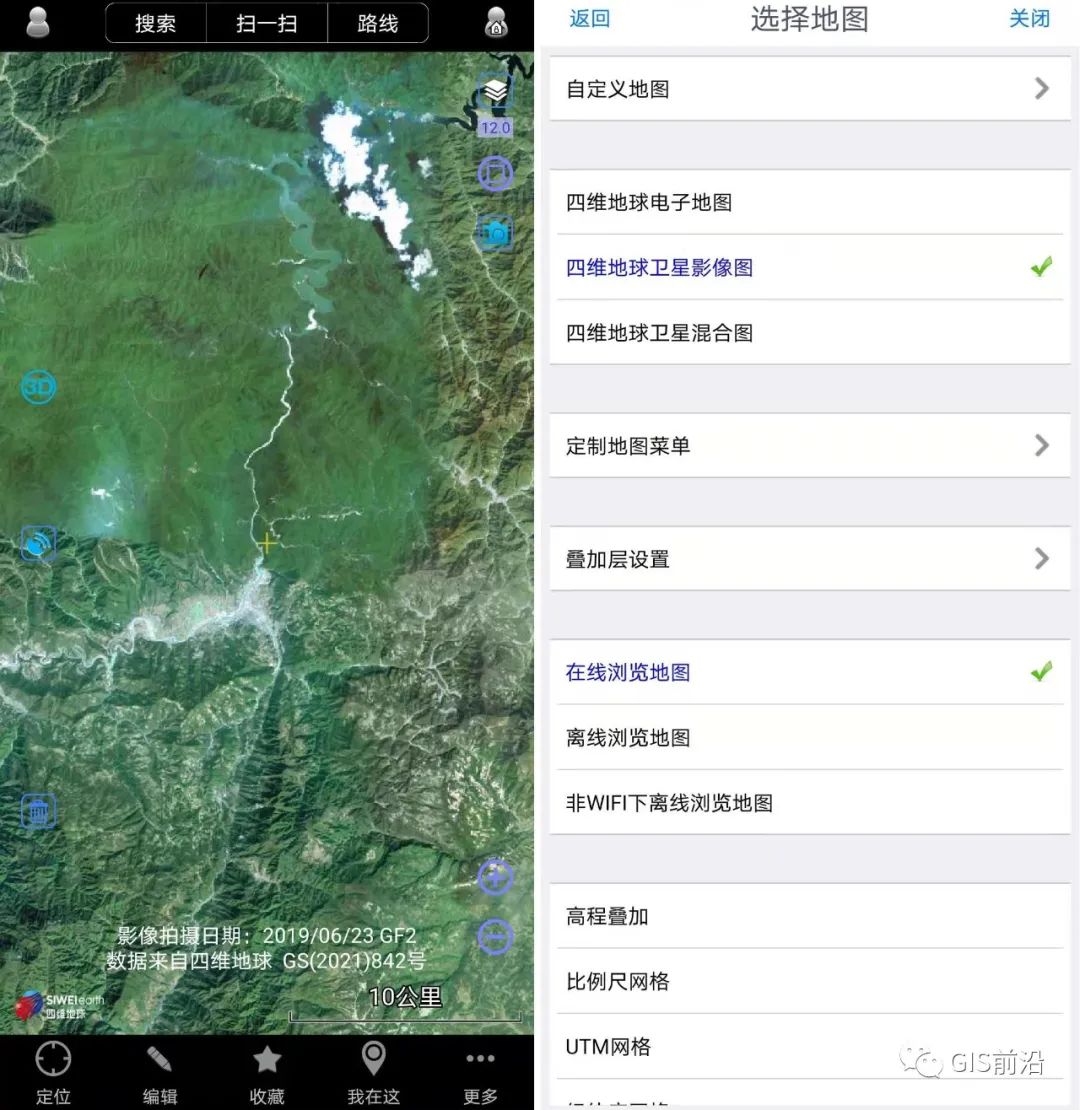Open the map layers icon
This screenshot has height=1110, width=1080.
click(495, 92)
